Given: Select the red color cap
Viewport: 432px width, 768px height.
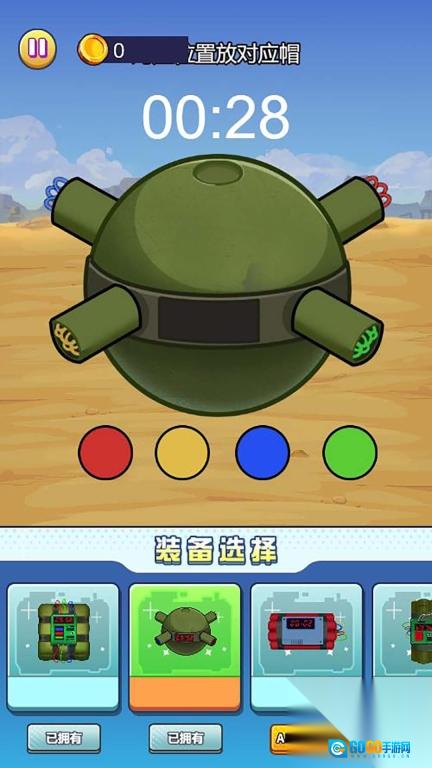Looking at the screenshot, I should 105,452.
